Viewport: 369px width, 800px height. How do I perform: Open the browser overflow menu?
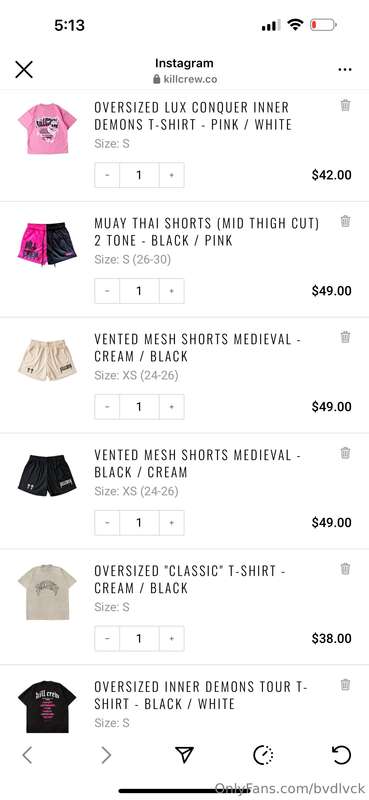(x=345, y=69)
